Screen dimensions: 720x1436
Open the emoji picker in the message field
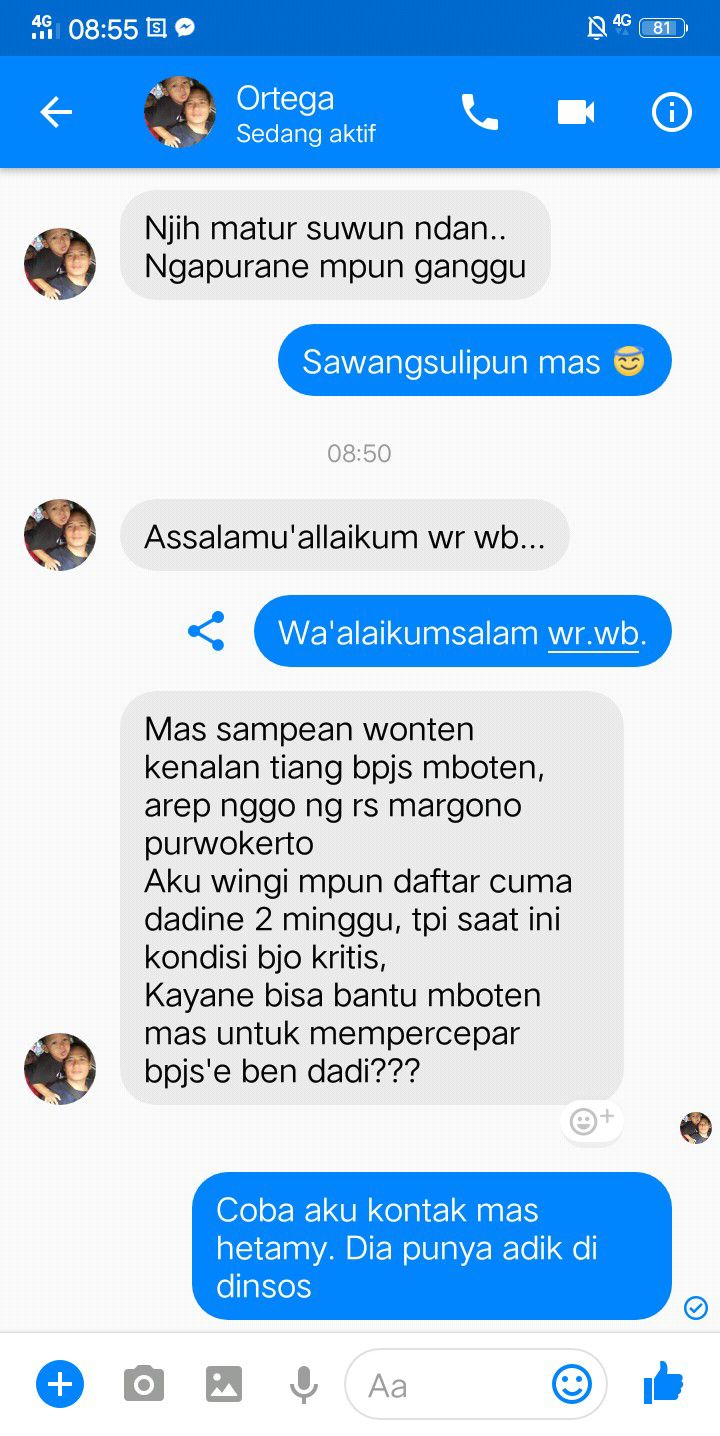tap(572, 1385)
